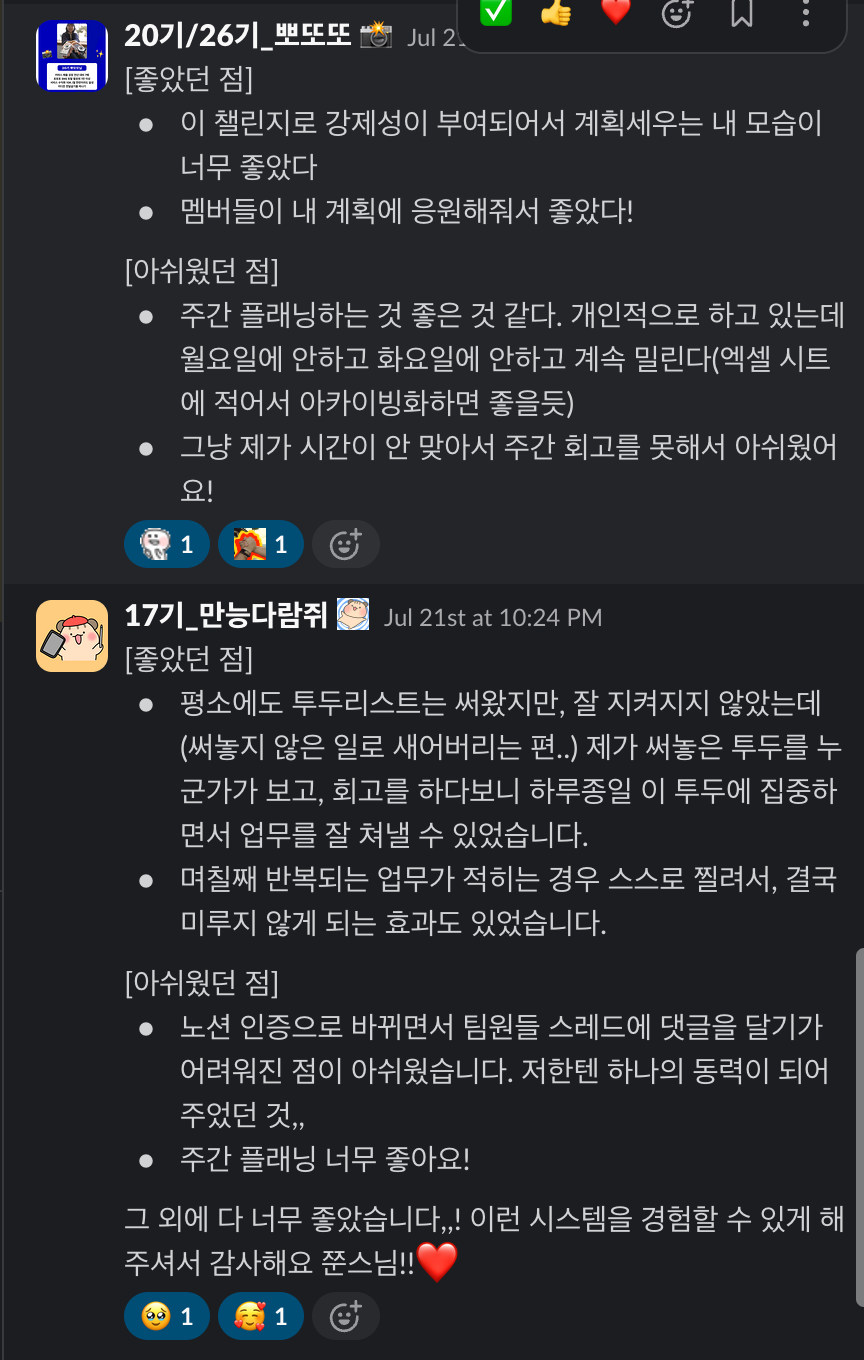The width and height of the screenshot is (864, 1360).
Task: Toggle hearts face reaction on 만능다람쥐's message
Action: coord(260,1316)
